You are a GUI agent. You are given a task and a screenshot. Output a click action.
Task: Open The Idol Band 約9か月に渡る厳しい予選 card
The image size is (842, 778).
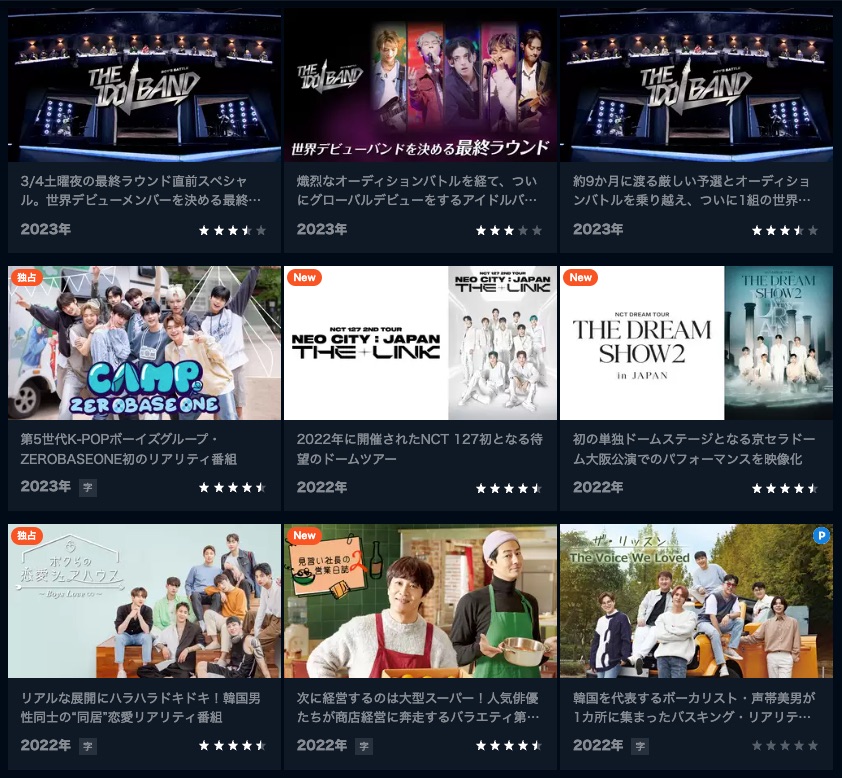tap(696, 86)
